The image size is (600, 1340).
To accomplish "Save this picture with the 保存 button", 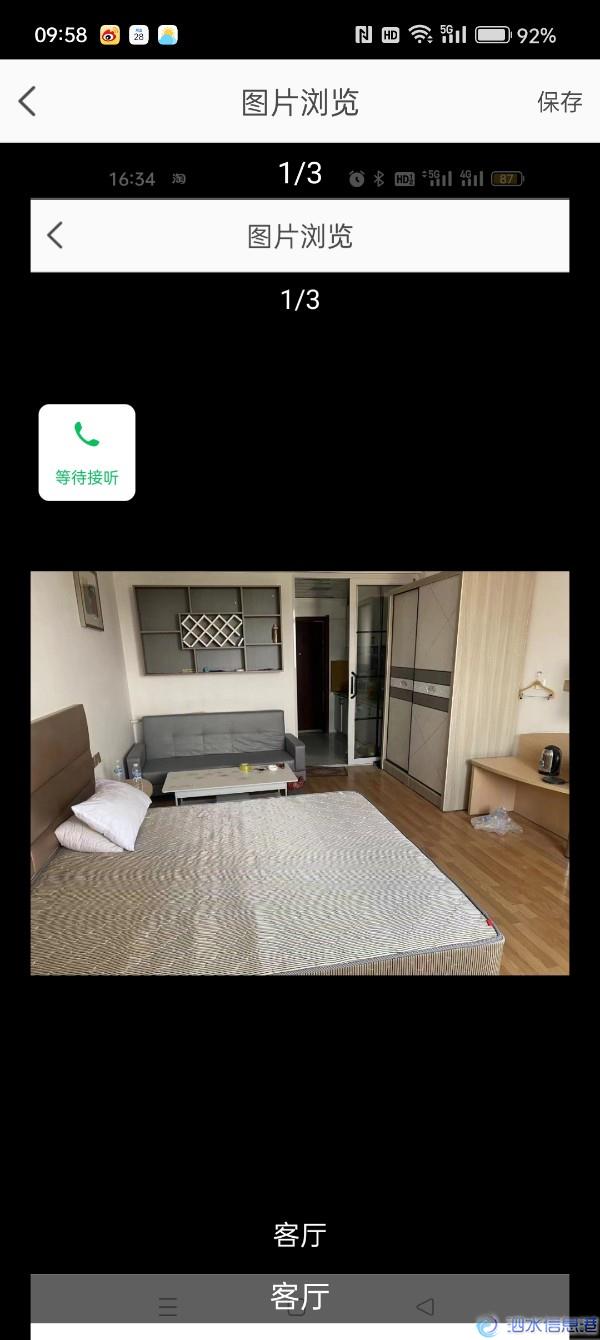I will pos(559,102).
